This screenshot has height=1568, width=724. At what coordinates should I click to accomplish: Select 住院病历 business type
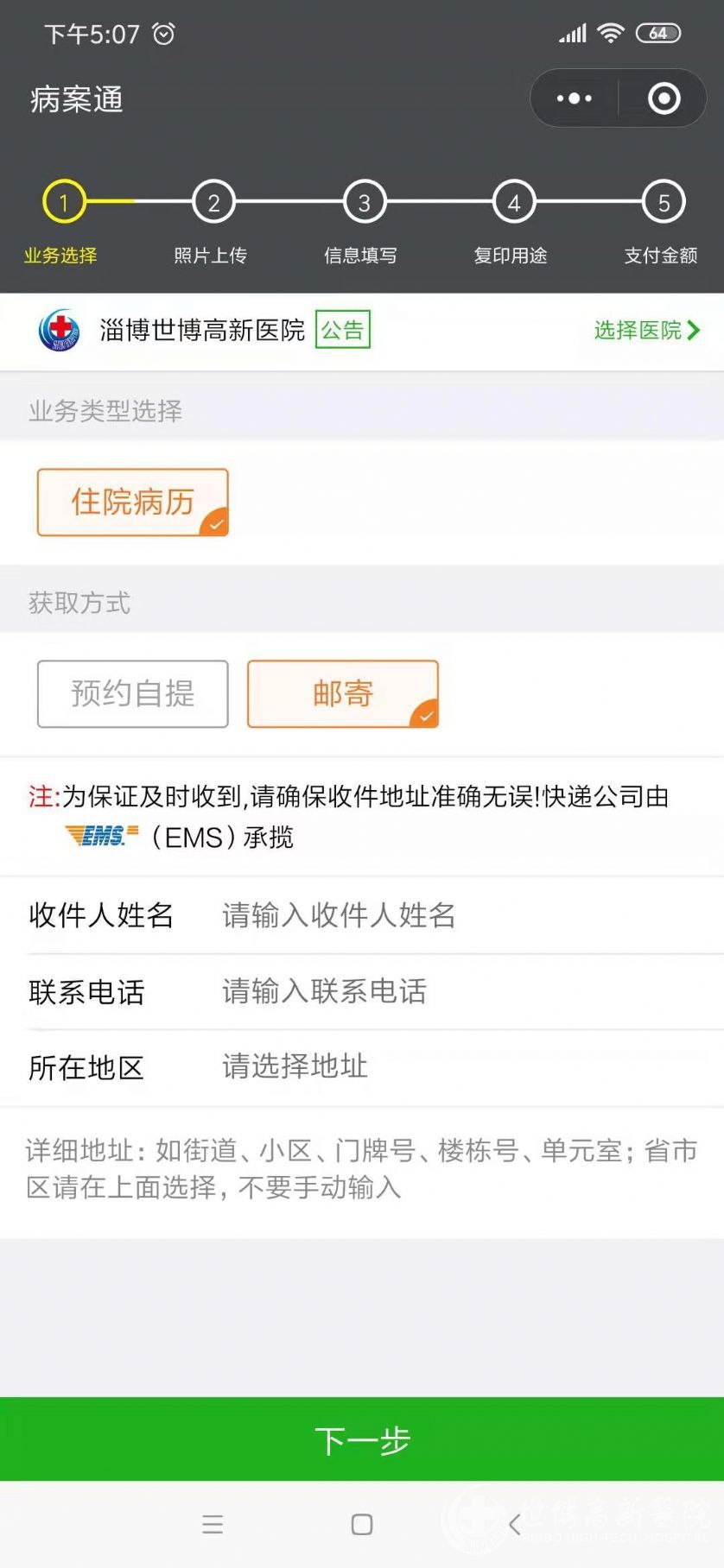pos(132,502)
